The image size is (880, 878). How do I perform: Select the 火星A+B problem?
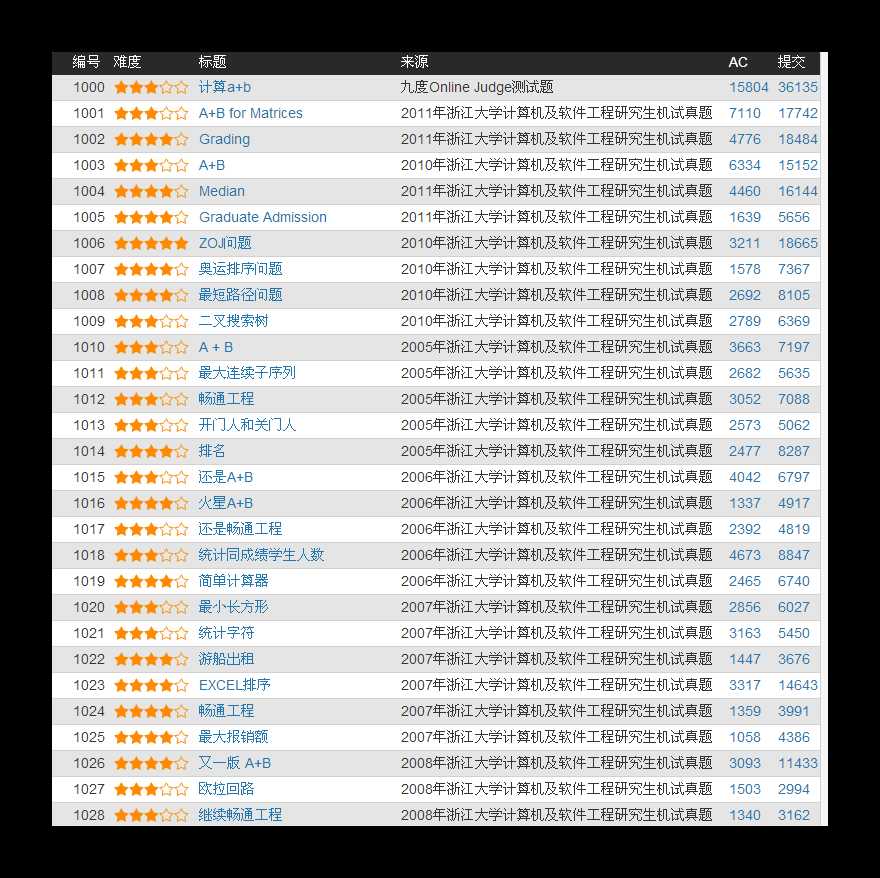[226, 503]
